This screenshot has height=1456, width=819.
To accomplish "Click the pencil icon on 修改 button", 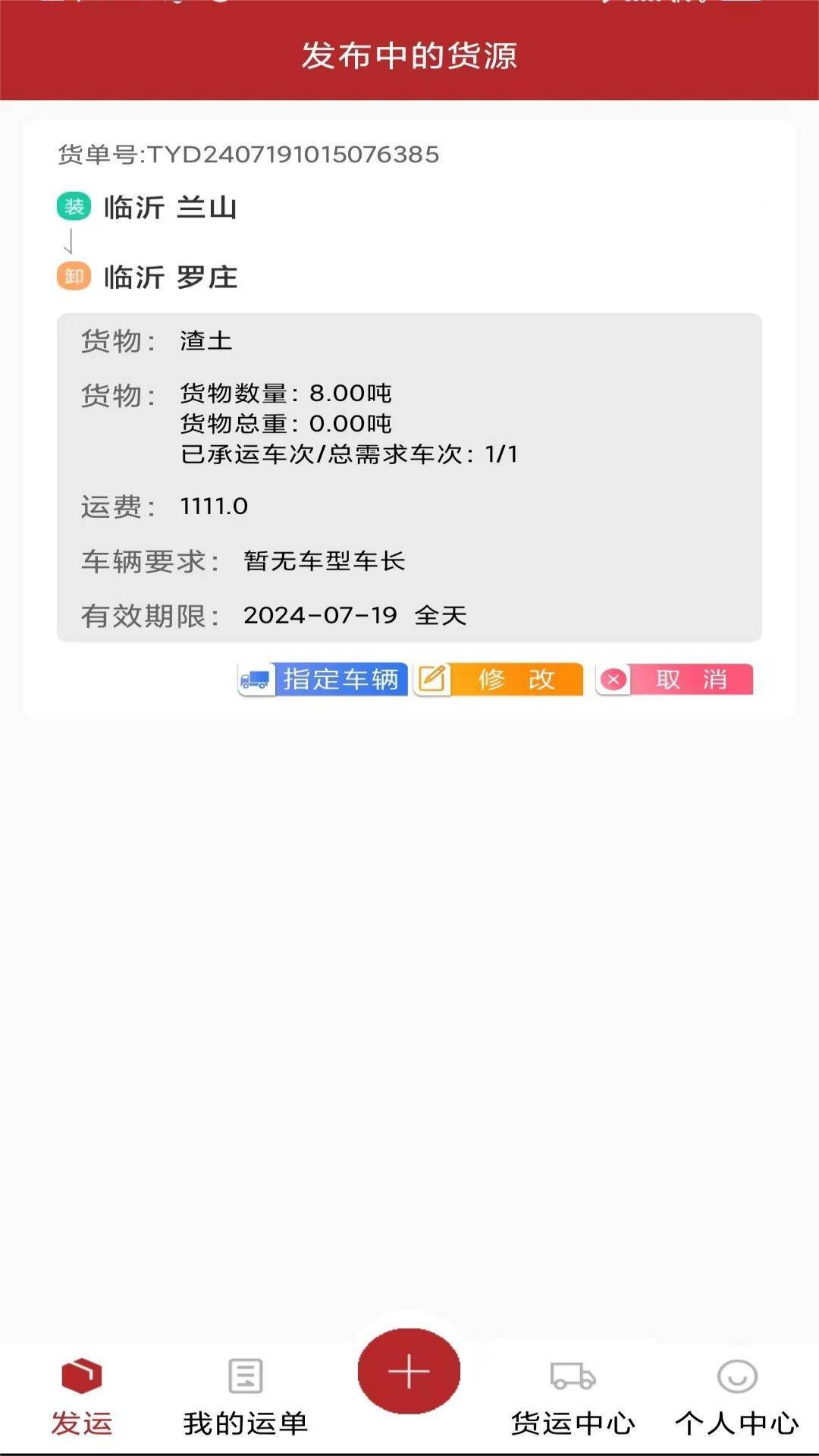I will click(433, 679).
